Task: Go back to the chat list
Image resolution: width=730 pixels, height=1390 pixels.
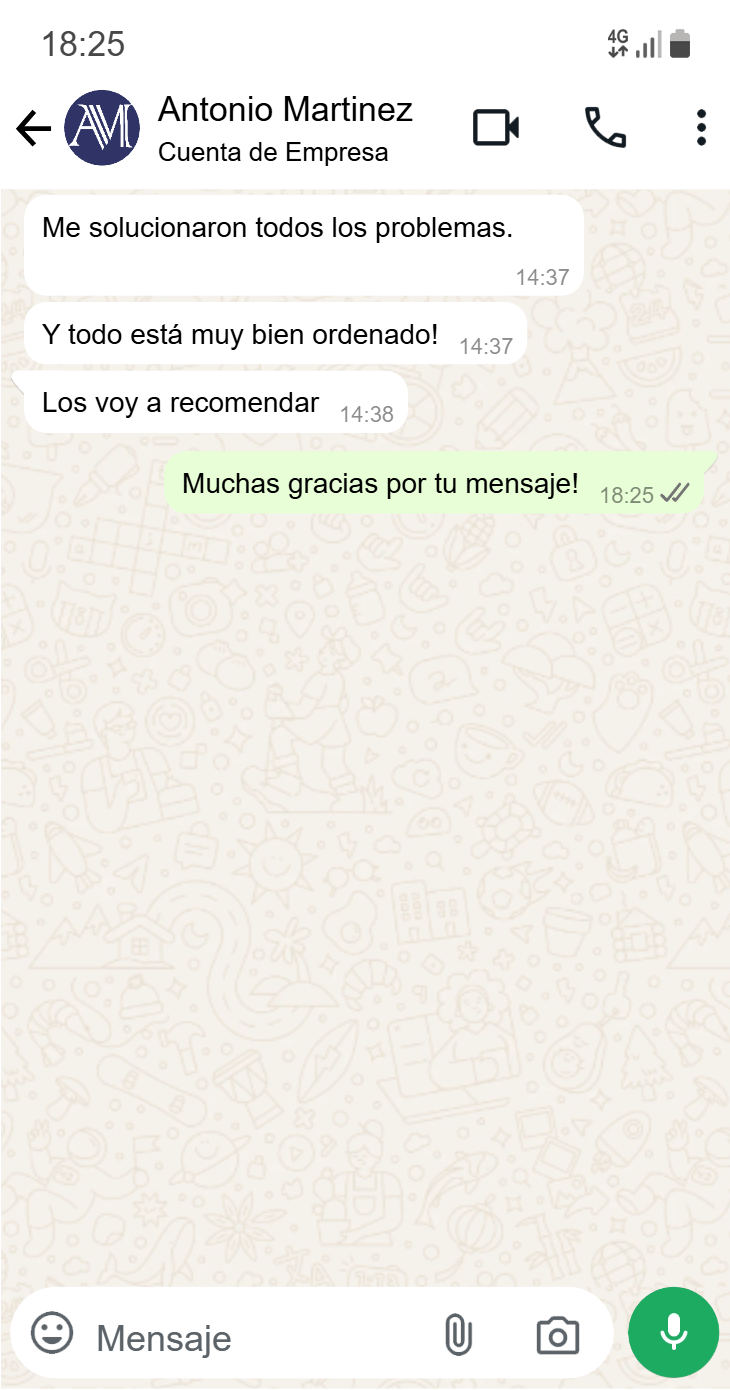Action: [x=33, y=128]
